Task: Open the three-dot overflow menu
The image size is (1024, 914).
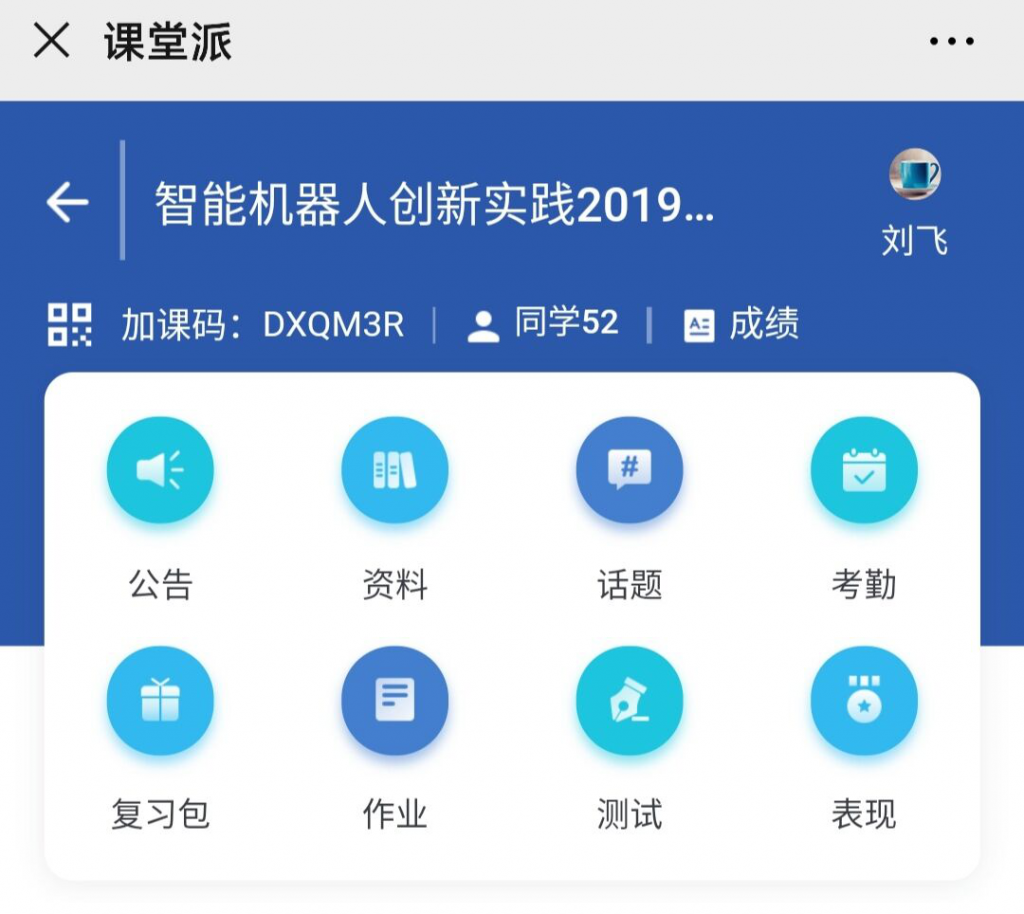Action: [x=951, y=42]
